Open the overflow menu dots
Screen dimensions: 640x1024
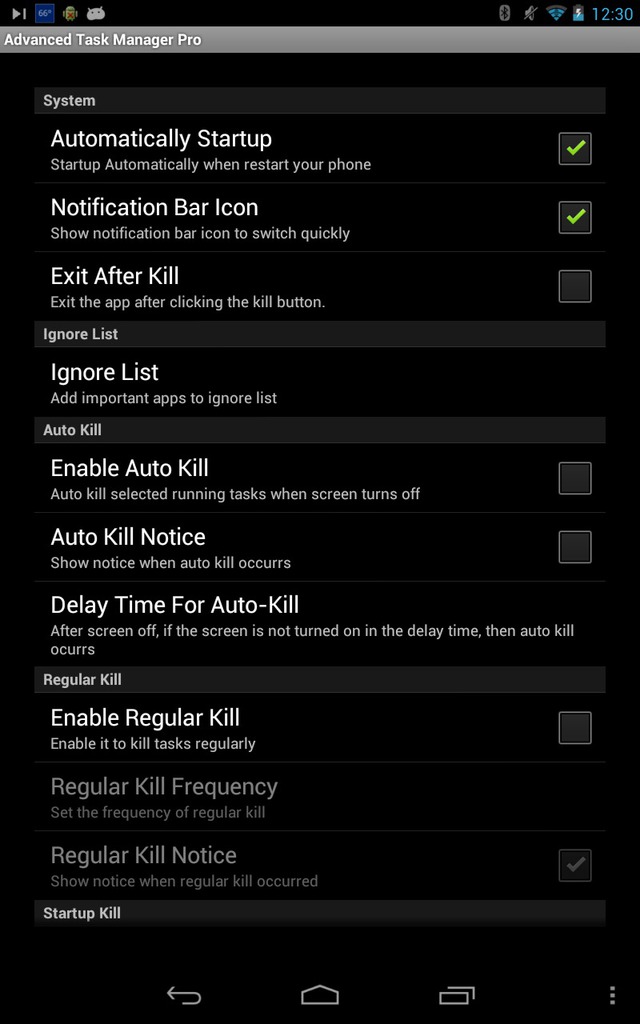pyautogui.click(x=612, y=995)
